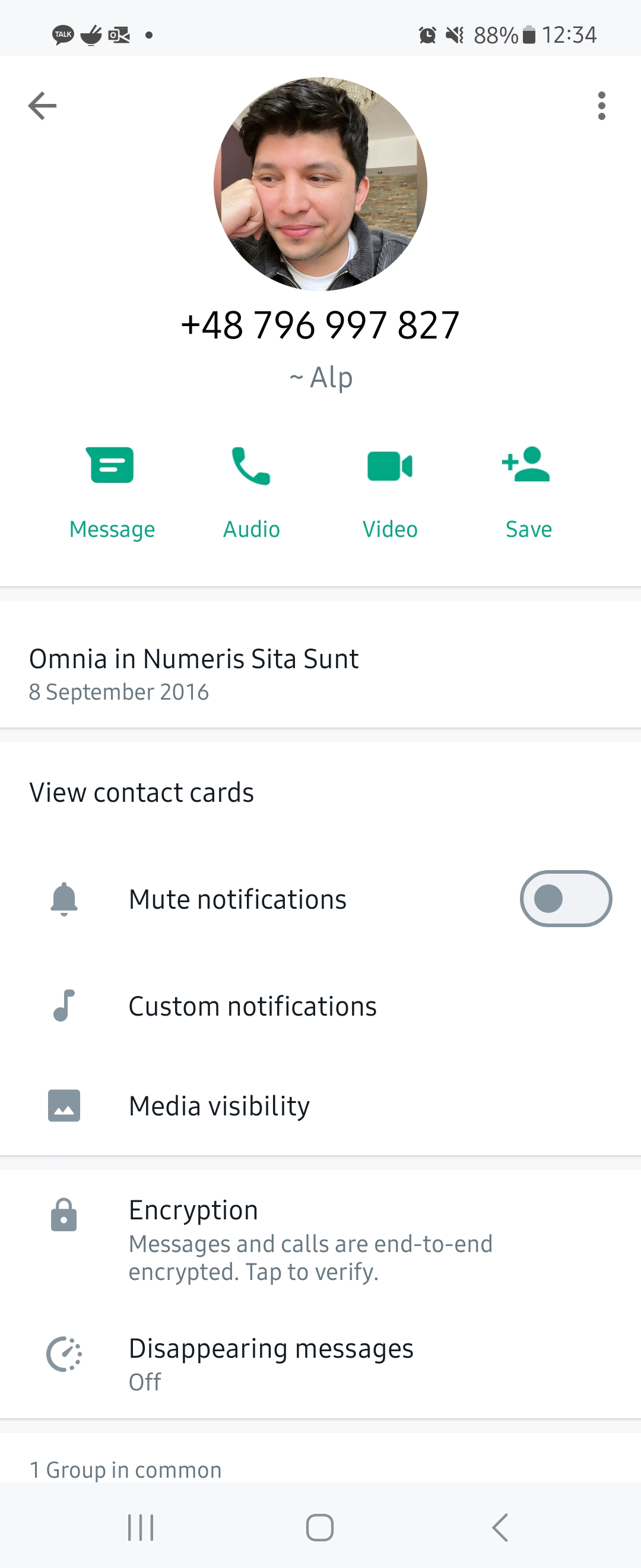Open Custom notifications settings
Image resolution: width=641 pixels, height=1568 pixels.
pyautogui.click(x=252, y=1006)
